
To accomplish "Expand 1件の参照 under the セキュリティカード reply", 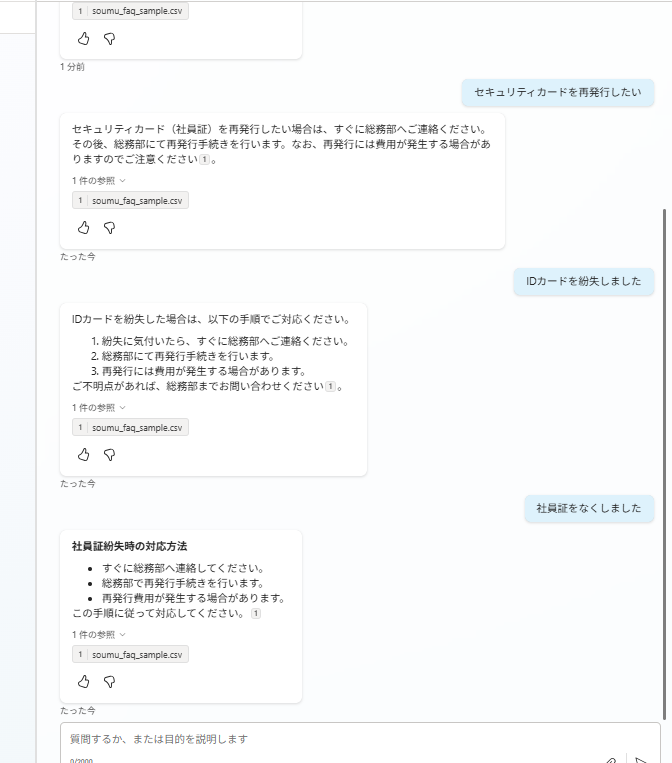I will point(99,181).
